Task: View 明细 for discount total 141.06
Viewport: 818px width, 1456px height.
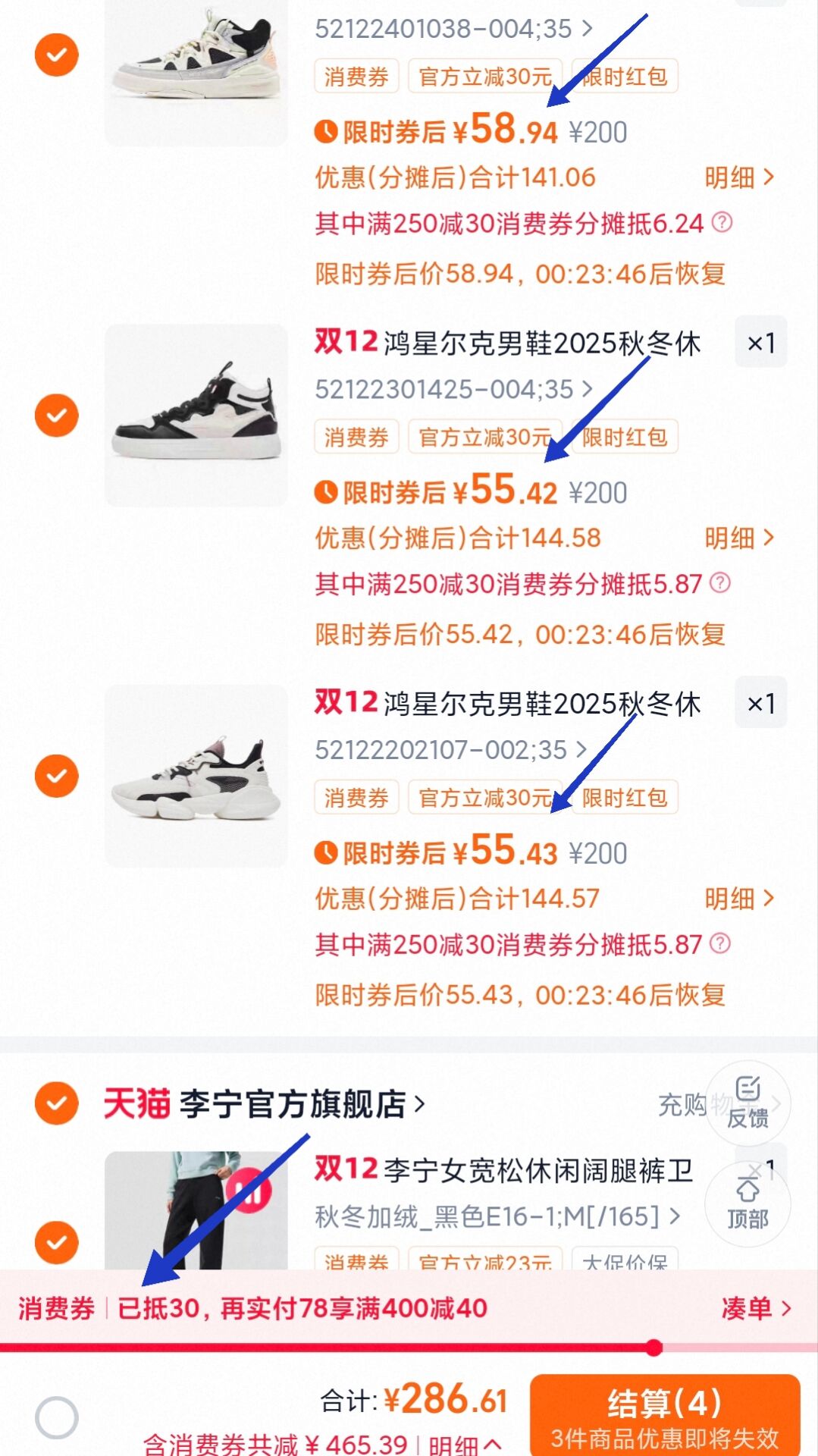Action: [x=739, y=177]
